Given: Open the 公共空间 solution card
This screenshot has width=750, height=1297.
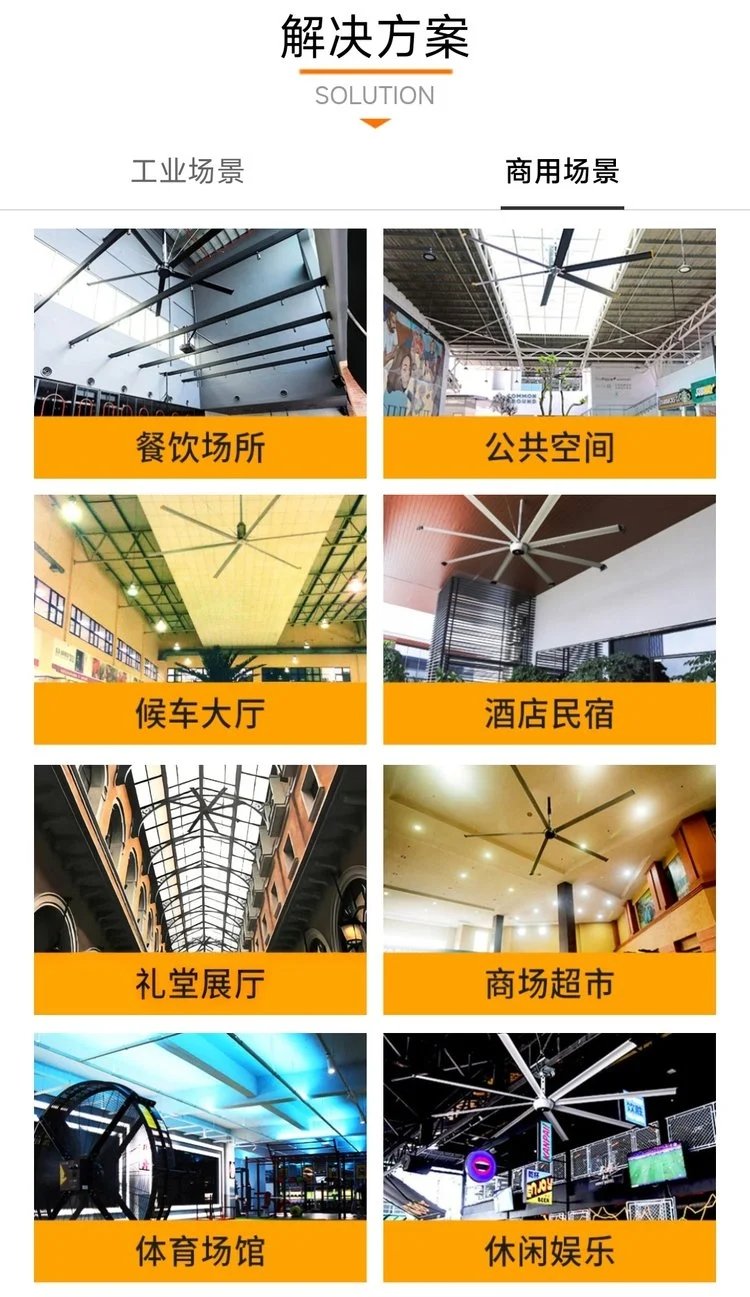Looking at the screenshot, I should pos(549,353).
